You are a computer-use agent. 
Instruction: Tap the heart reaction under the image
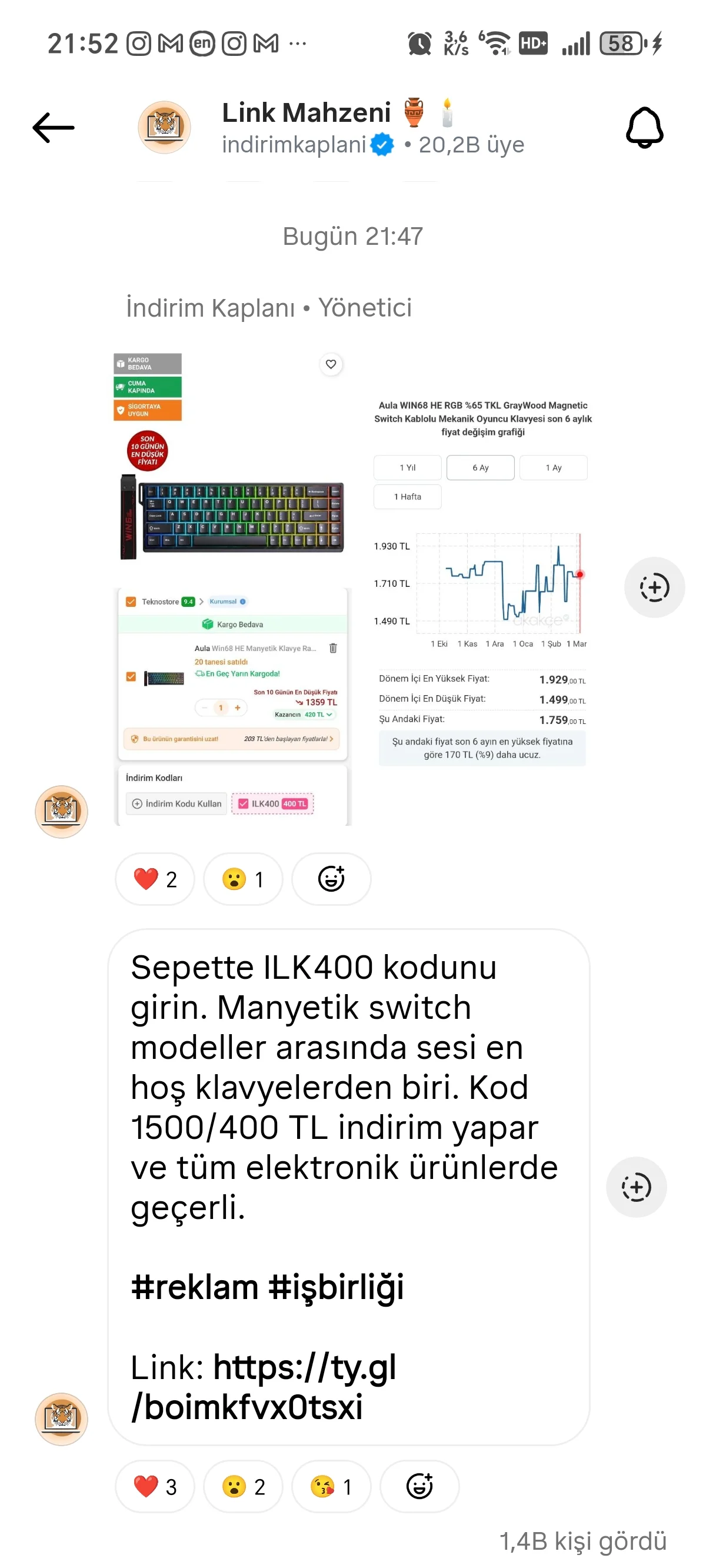coord(155,879)
